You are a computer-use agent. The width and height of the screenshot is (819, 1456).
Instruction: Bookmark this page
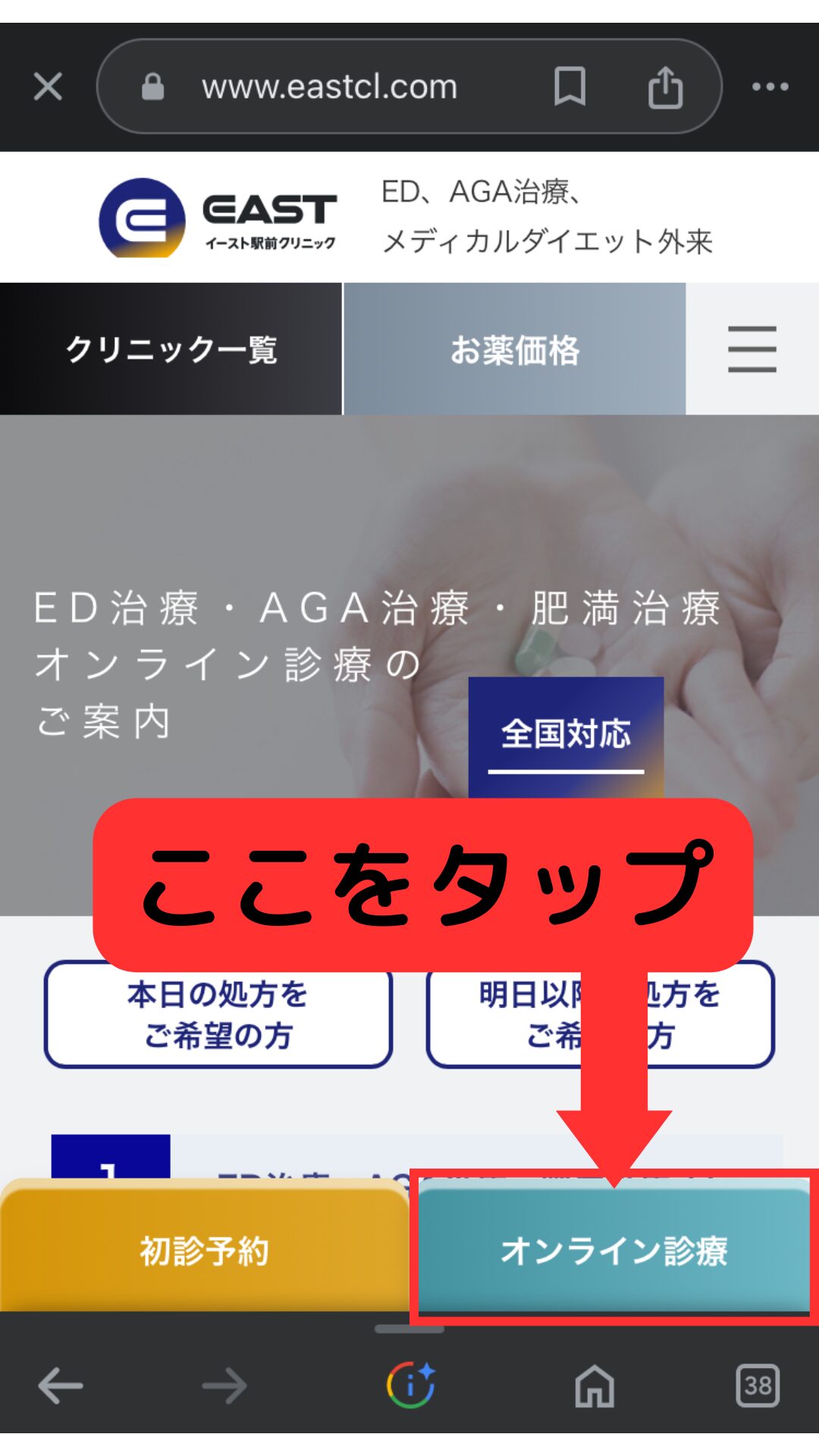coord(570,86)
